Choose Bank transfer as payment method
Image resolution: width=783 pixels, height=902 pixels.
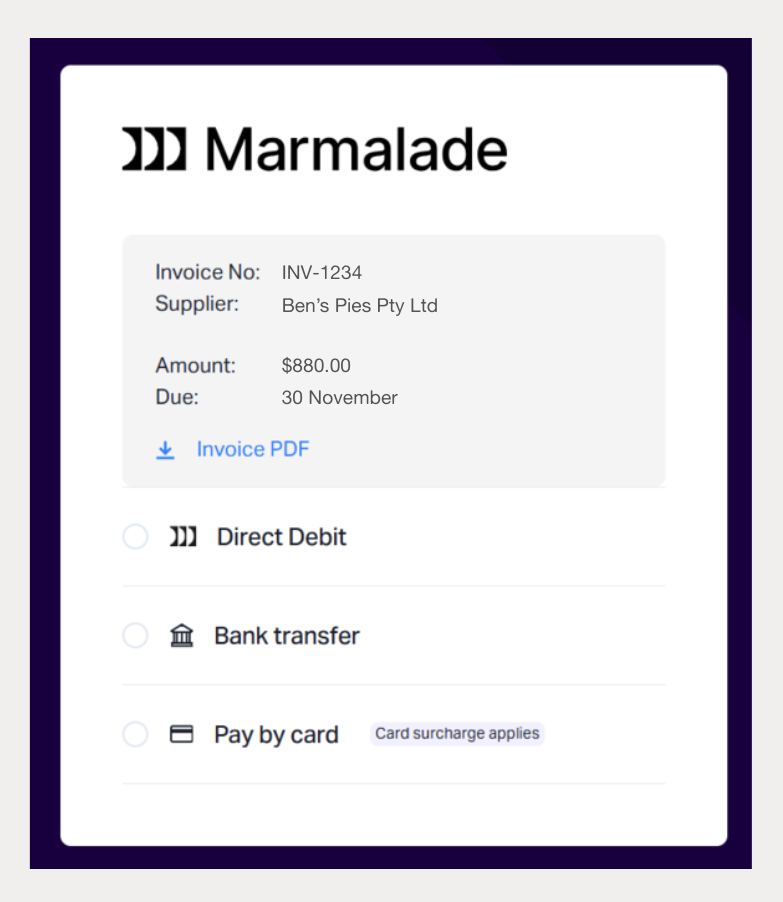(135, 636)
